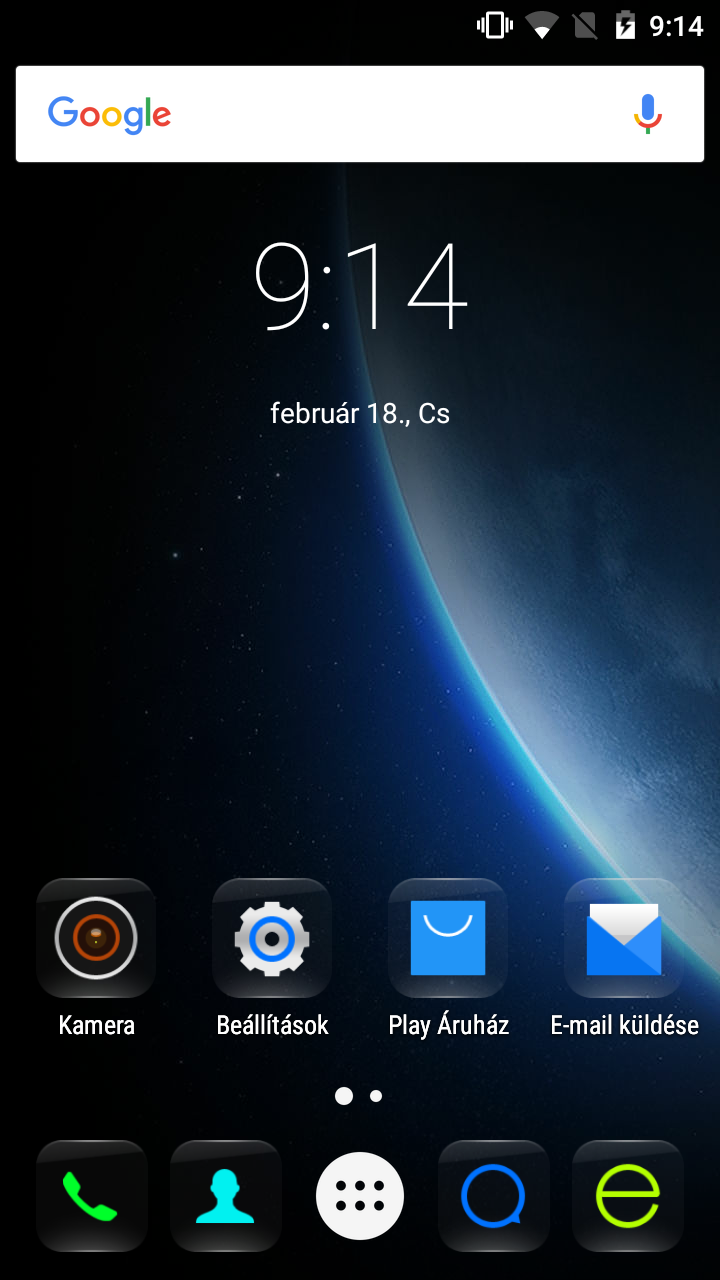
Task: Start voice search with the microphone icon
Action: pos(647,114)
